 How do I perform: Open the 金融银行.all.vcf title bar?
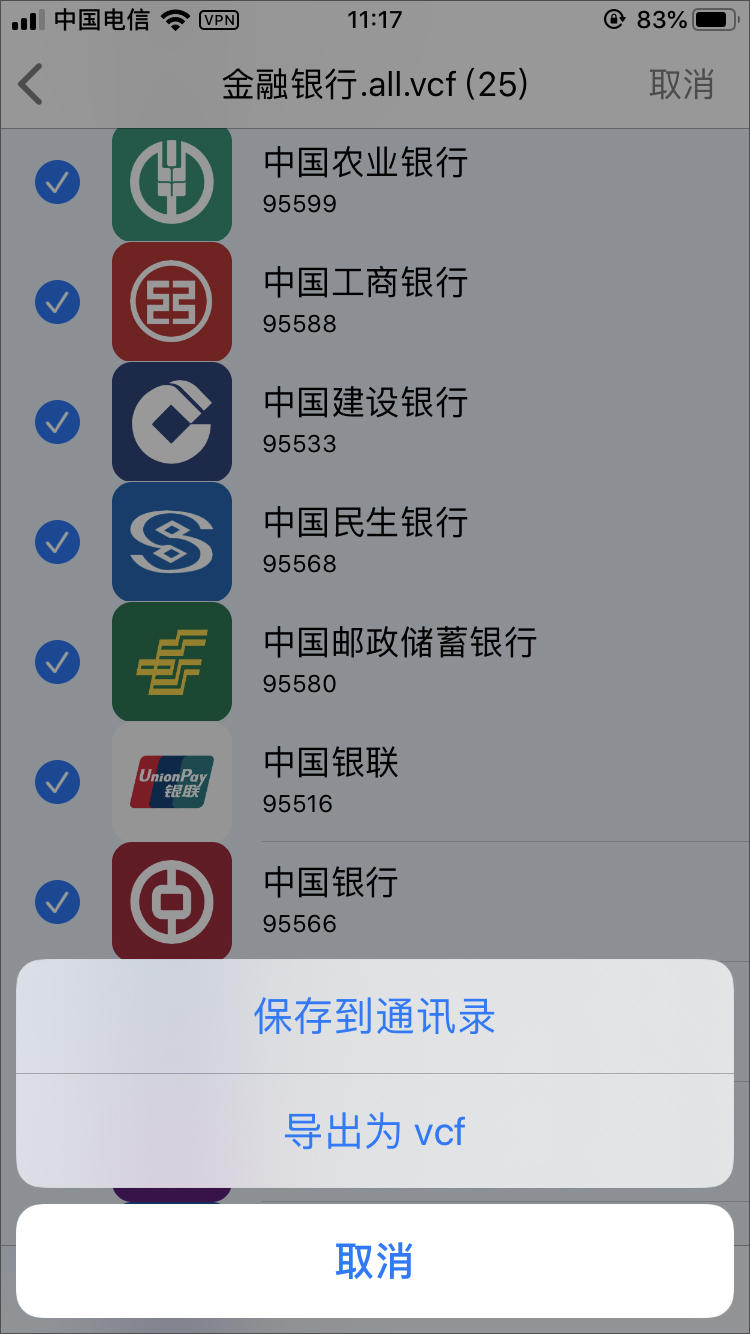pyautogui.click(x=375, y=84)
